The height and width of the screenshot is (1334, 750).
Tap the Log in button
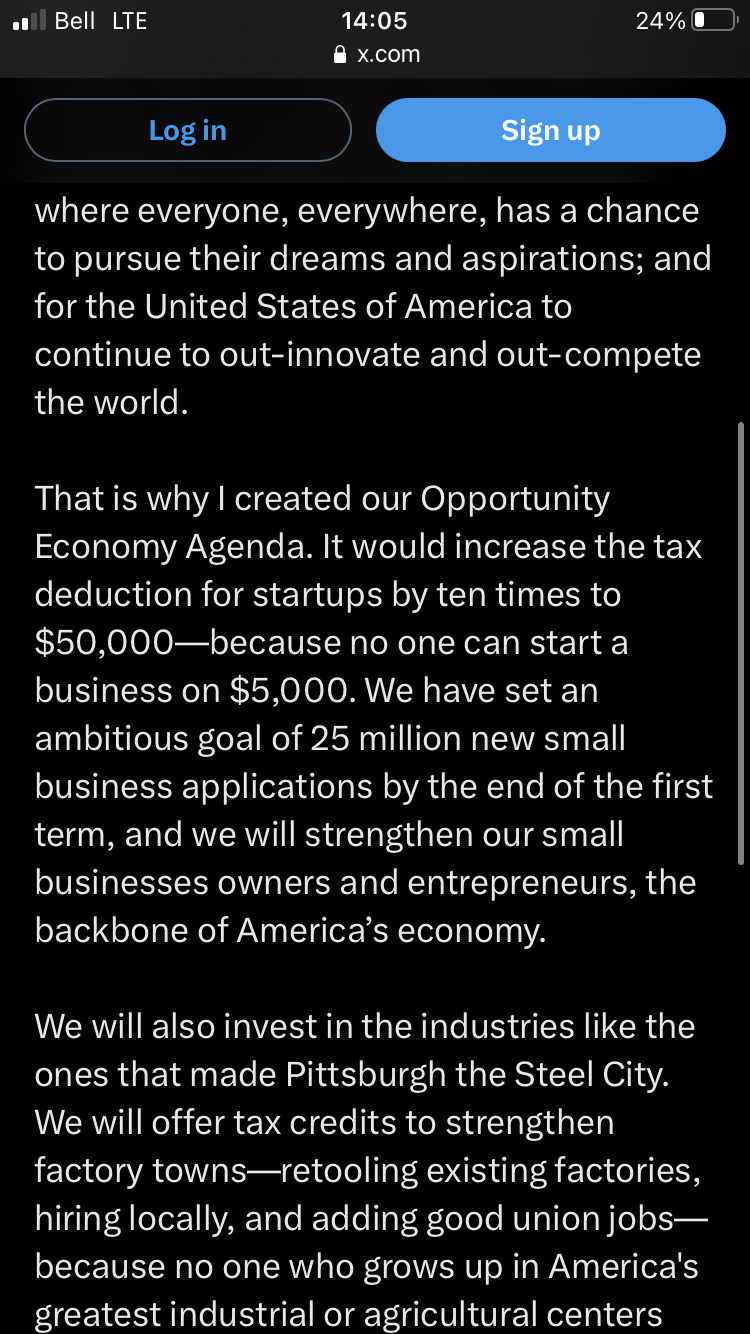click(188, 130)
